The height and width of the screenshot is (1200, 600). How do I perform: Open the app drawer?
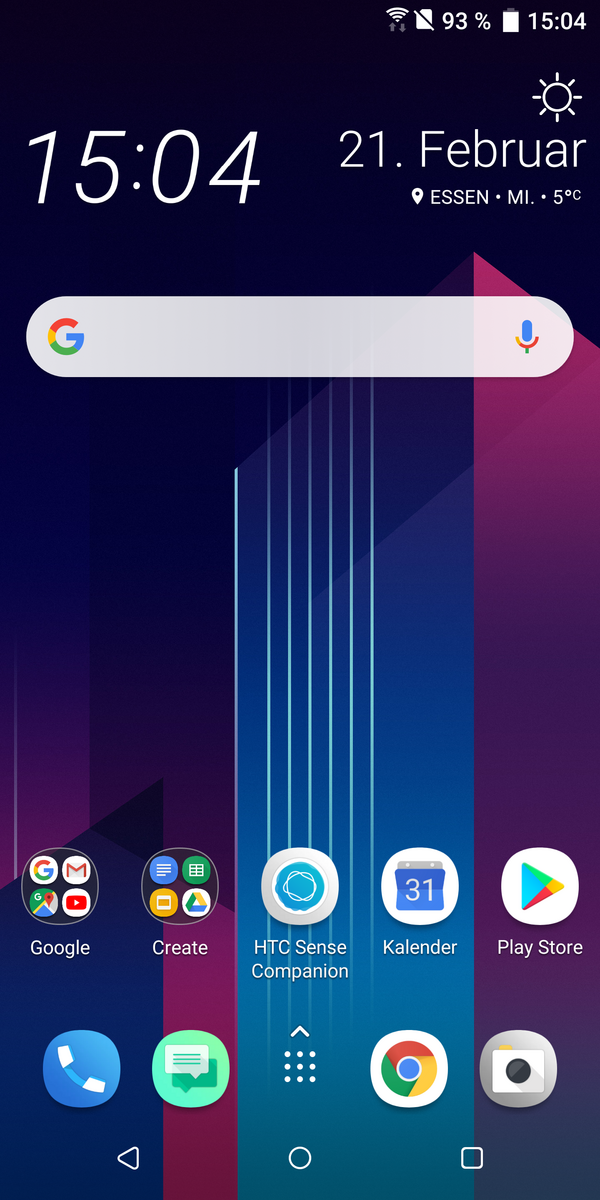(x=300, y=1056)
